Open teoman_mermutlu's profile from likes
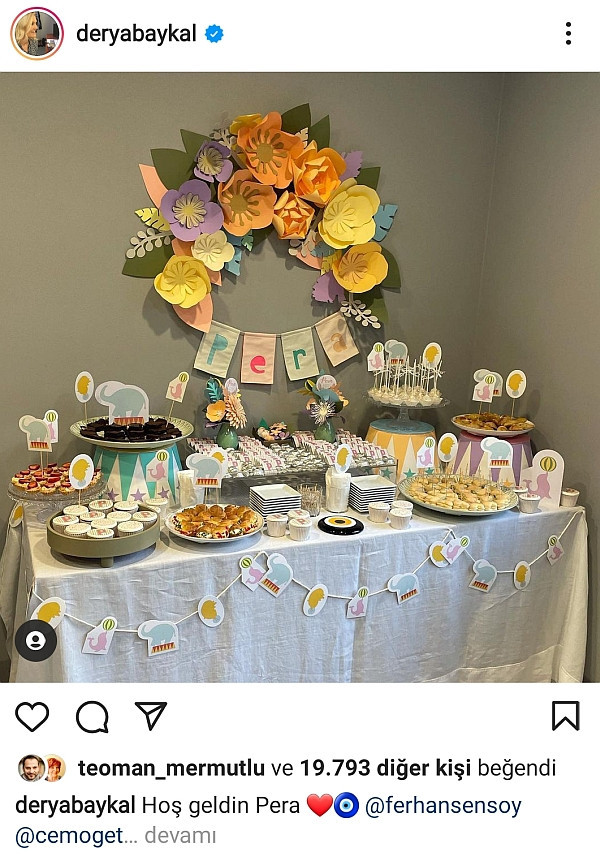Screen dimensions: 600x857 click(170, 769)
